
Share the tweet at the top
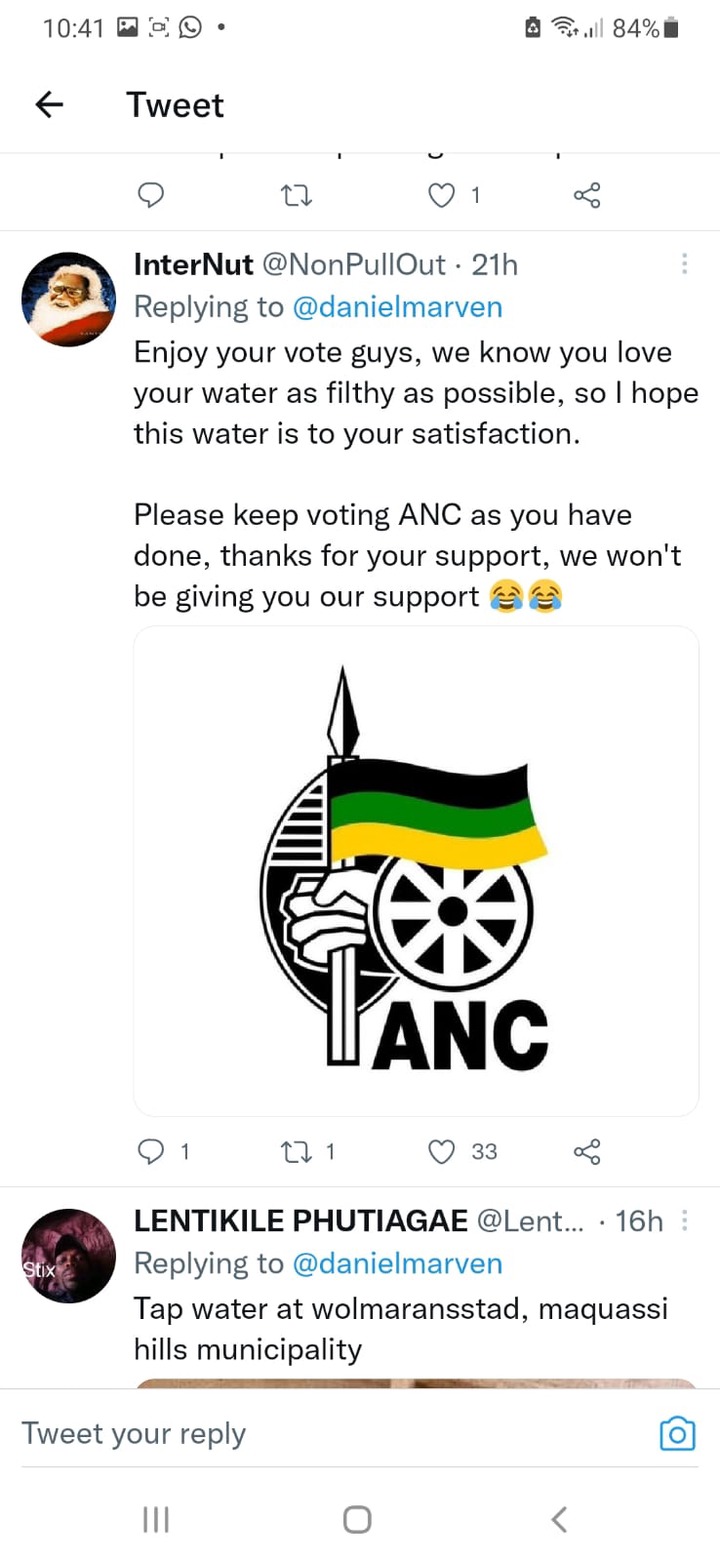587,196
